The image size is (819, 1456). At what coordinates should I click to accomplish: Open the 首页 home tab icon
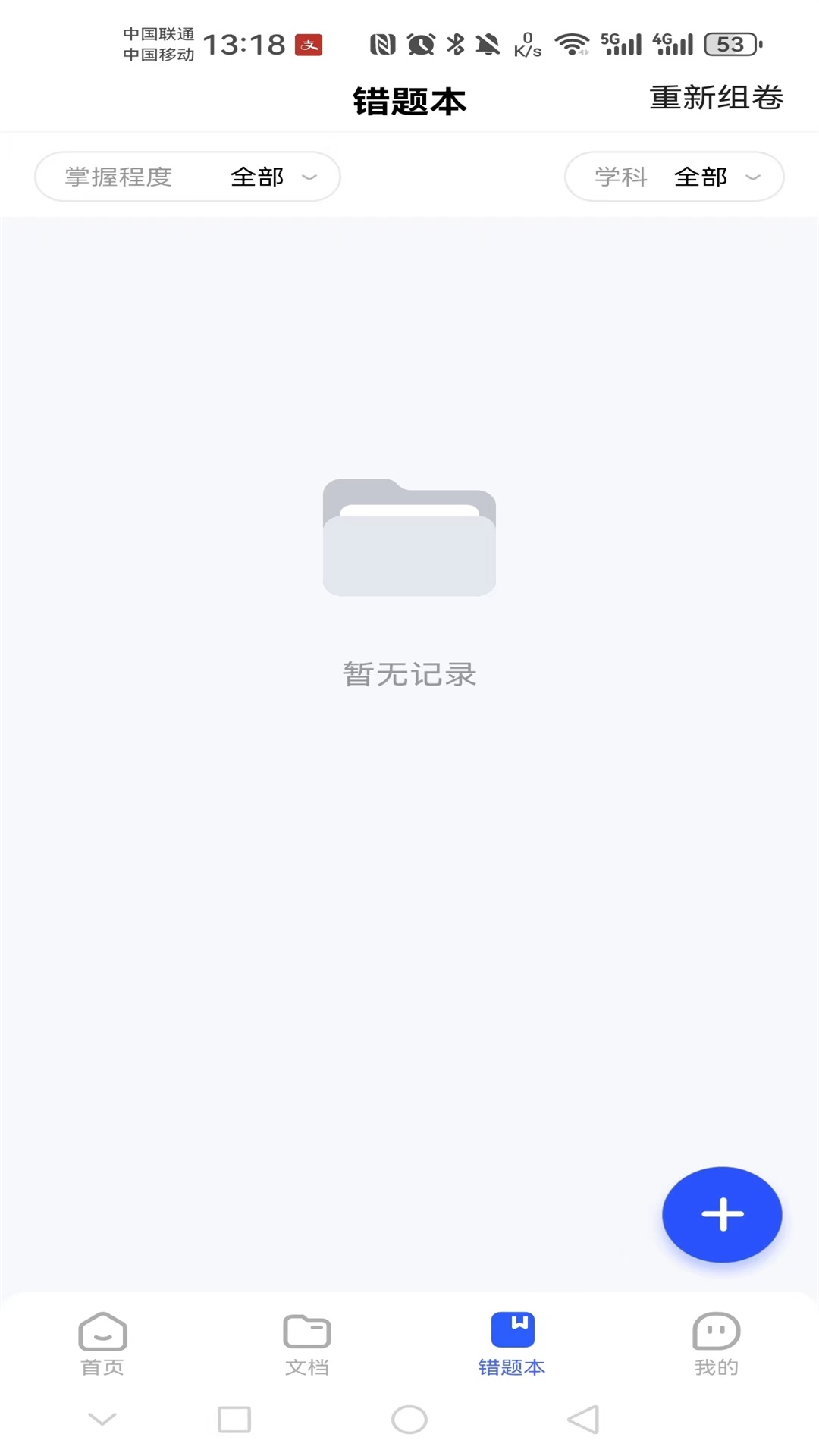pos(102,1332)
